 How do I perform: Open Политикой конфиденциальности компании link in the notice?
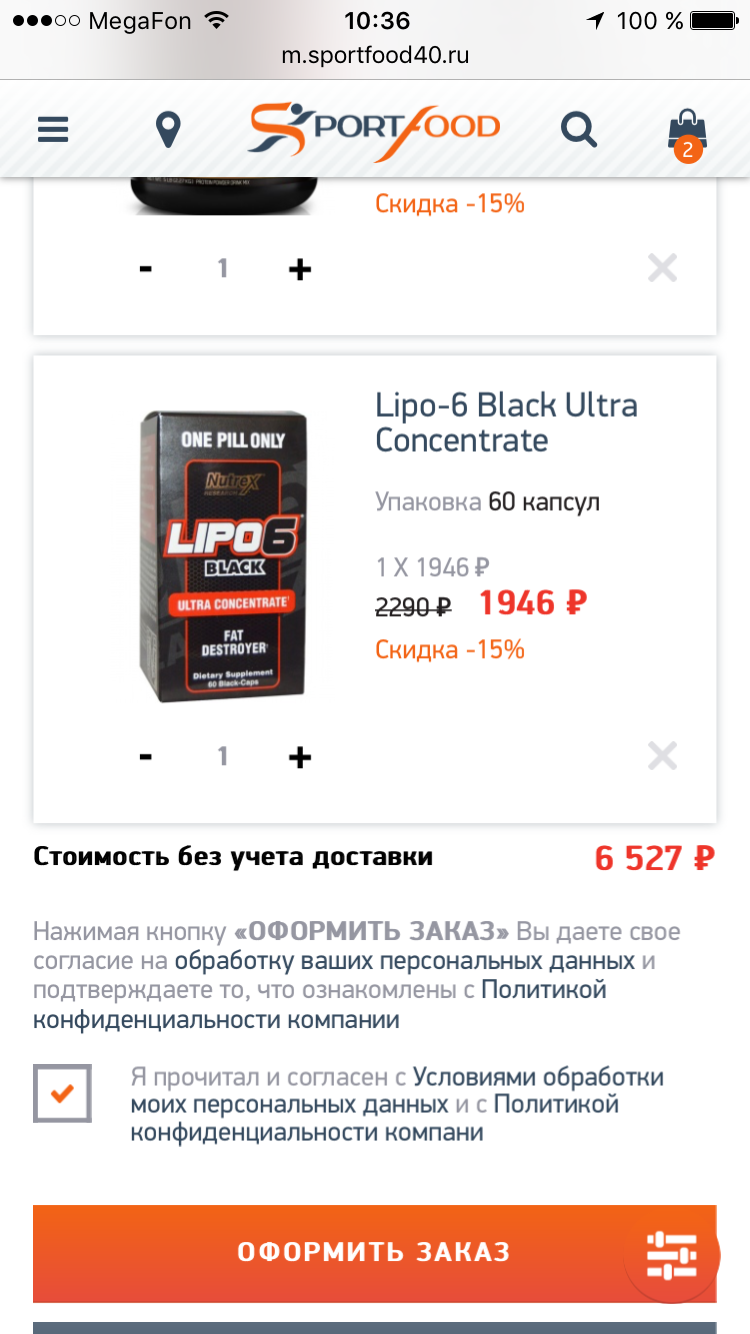[320, 1005]
